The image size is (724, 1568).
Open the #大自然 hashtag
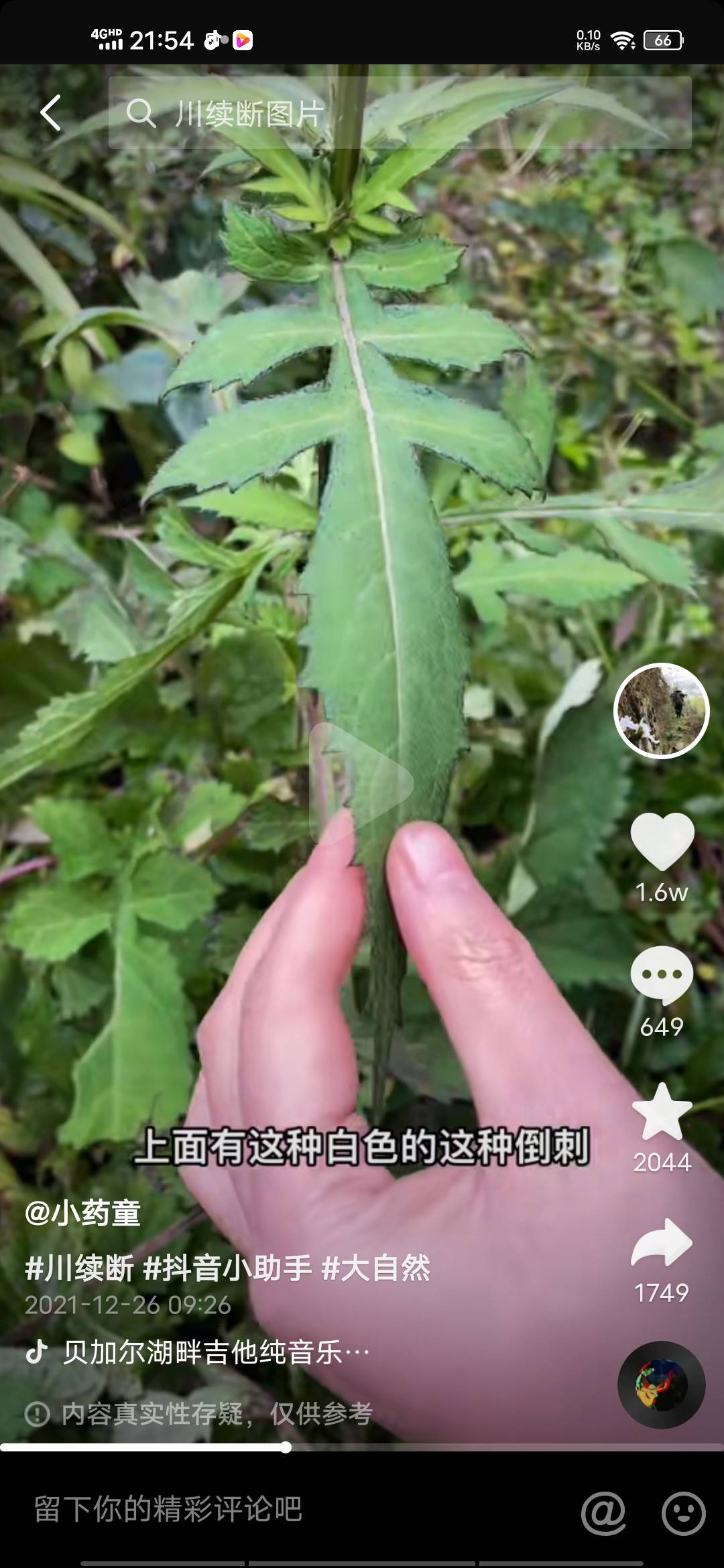click(376, 1268)
